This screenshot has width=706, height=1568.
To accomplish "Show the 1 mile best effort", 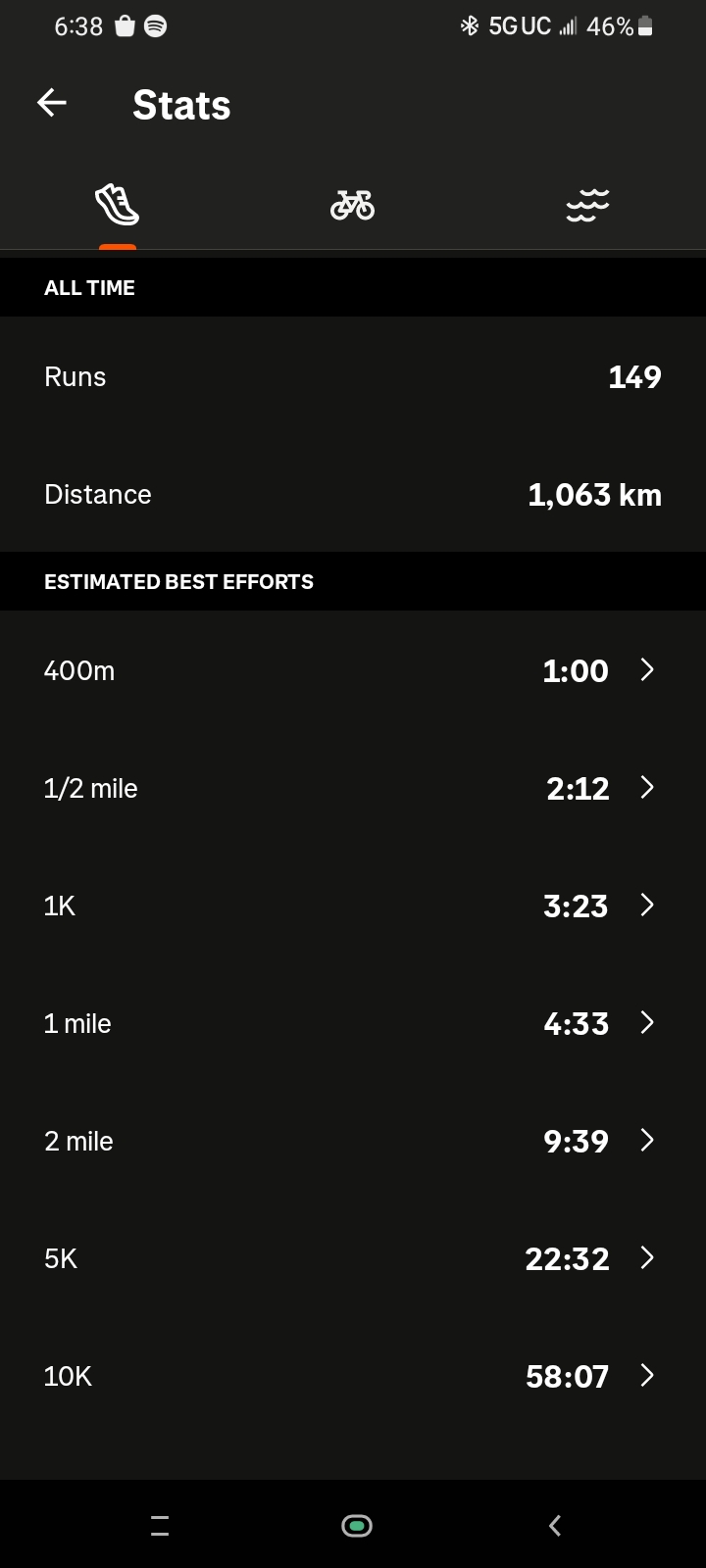I will pyautogui.click(x=353, y=1023).
